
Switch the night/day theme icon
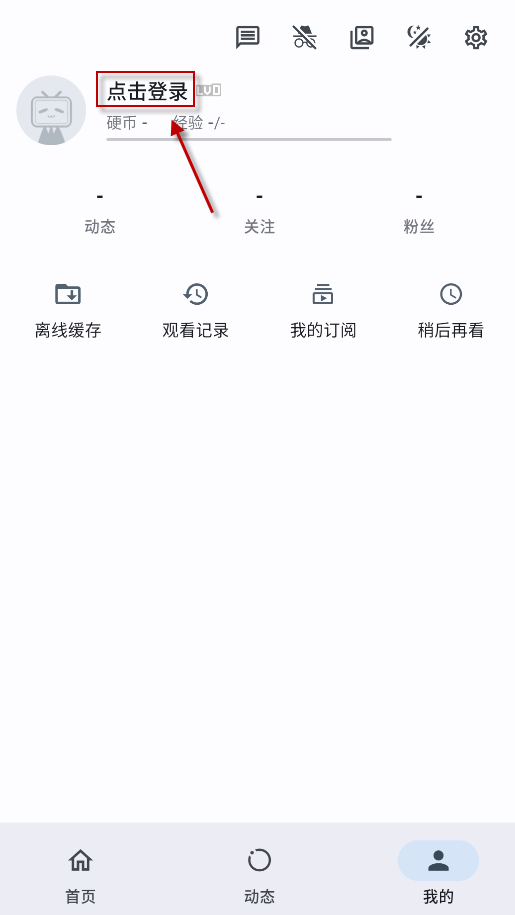(419, 37)
